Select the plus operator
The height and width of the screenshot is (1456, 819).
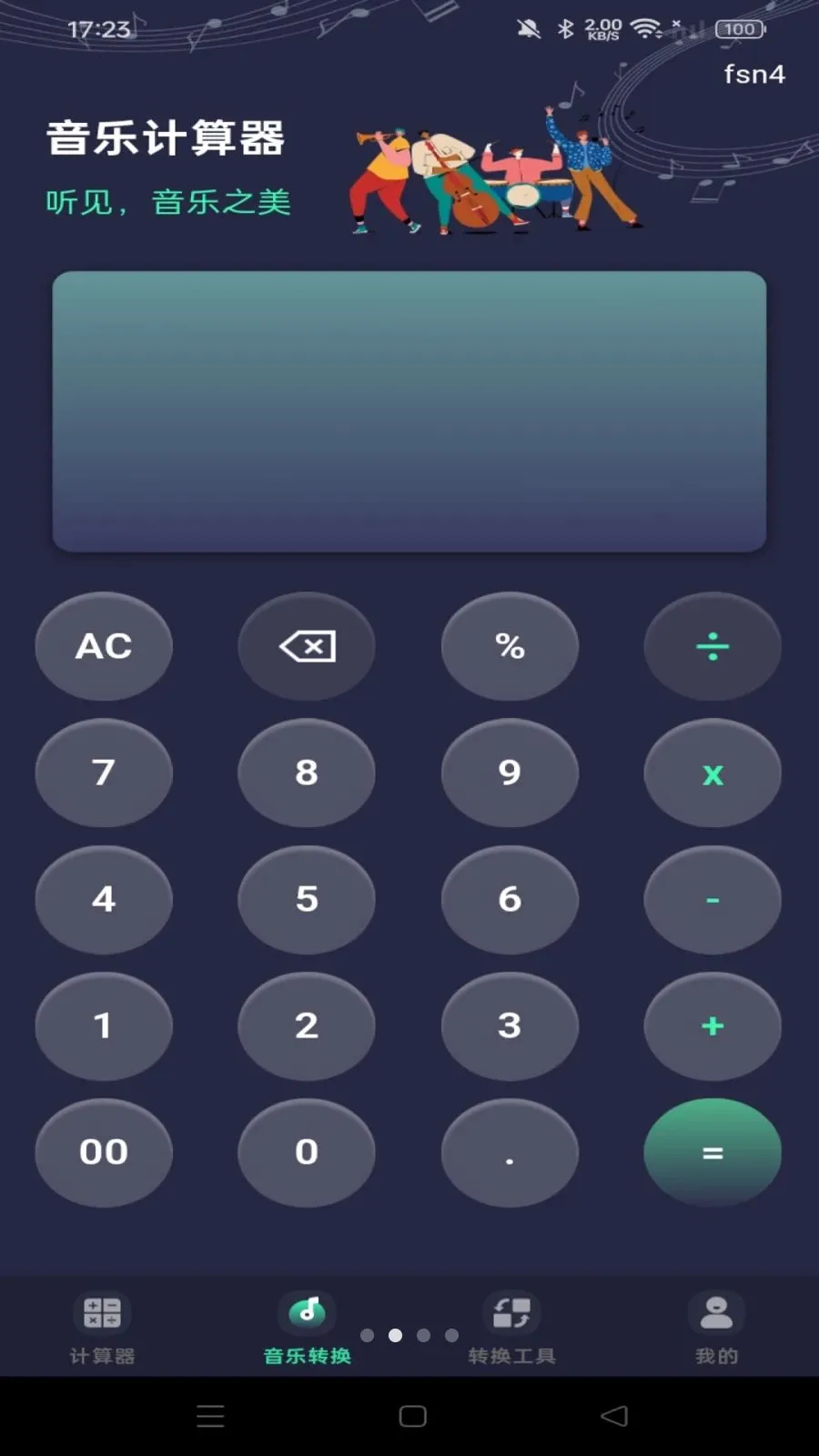[713, 1026]
